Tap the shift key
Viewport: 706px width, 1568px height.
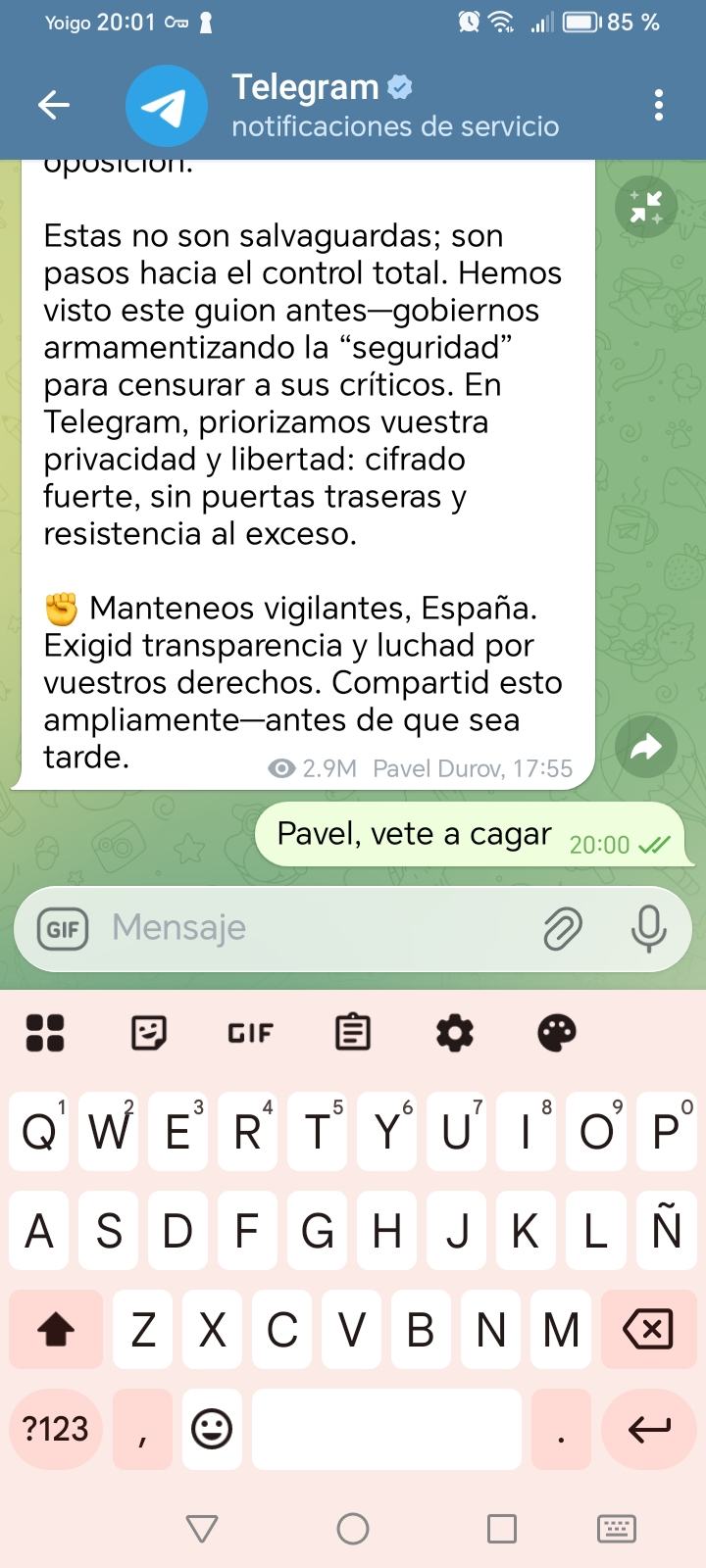[56, 1330]
